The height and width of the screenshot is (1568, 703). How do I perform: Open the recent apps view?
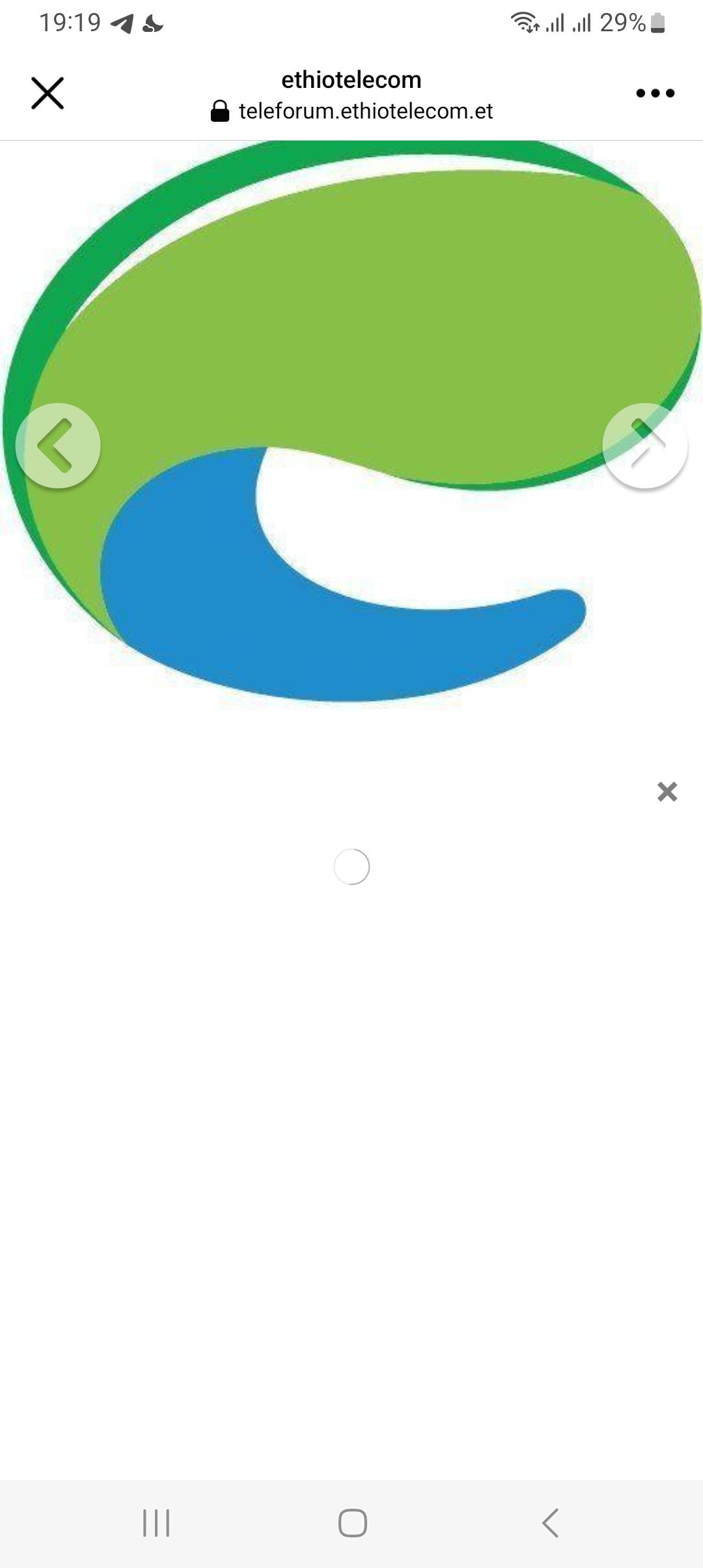[x=156, y=1523]
